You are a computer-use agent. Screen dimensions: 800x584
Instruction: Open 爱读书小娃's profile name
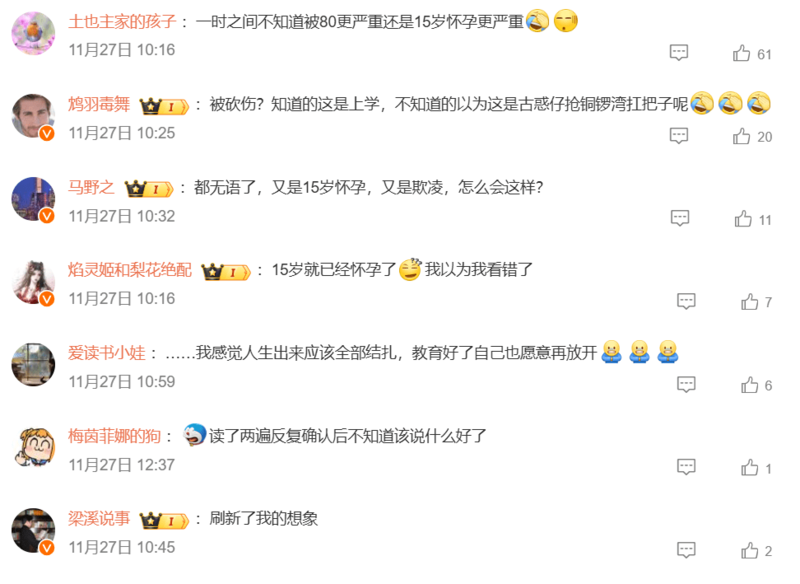pos(107,352)
